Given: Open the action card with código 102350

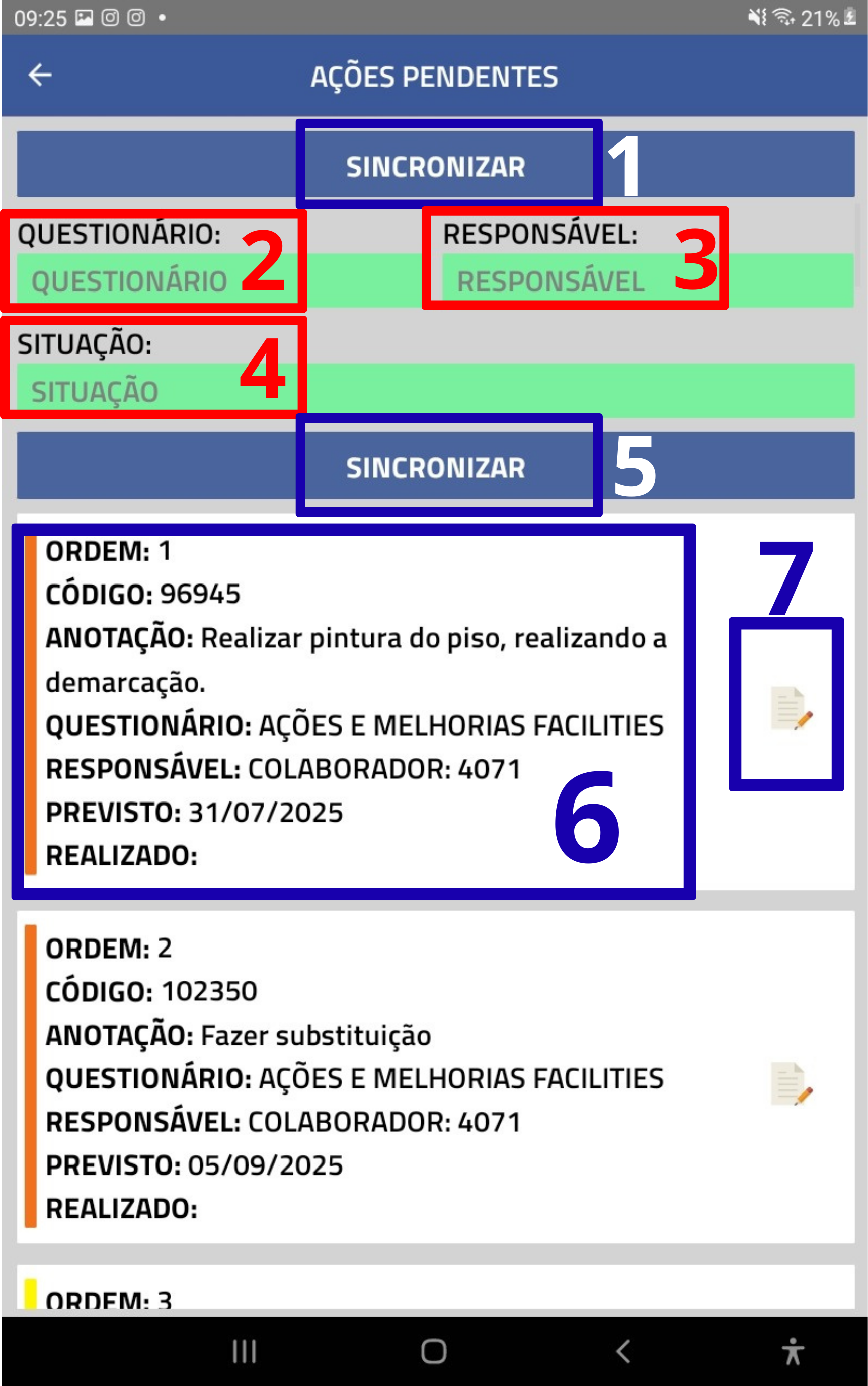Looking at the screenshot, I should pos(356,1077).
